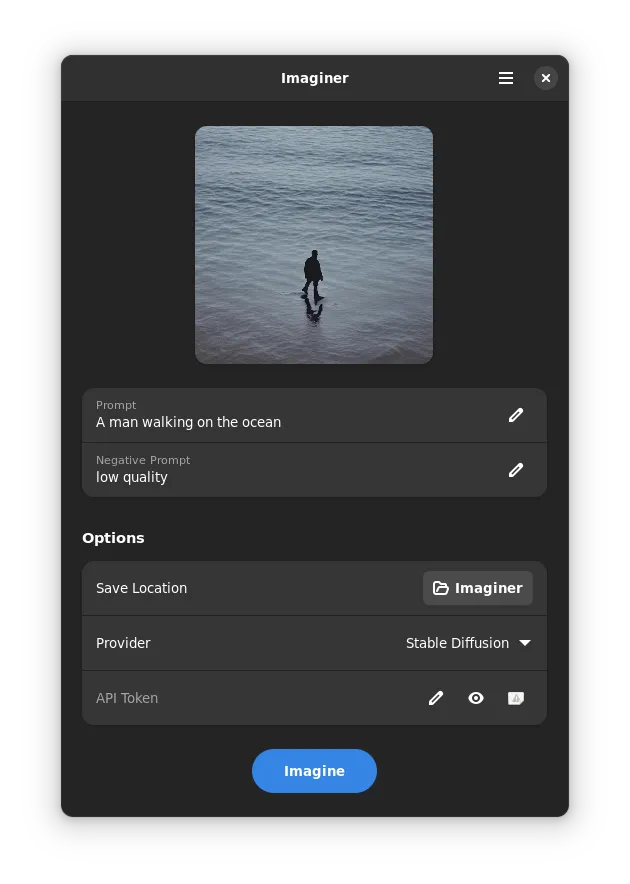Viewport: 630px width, 884px height.
Task: Edit the Negative Prompt text
Action: coord(516,470)
